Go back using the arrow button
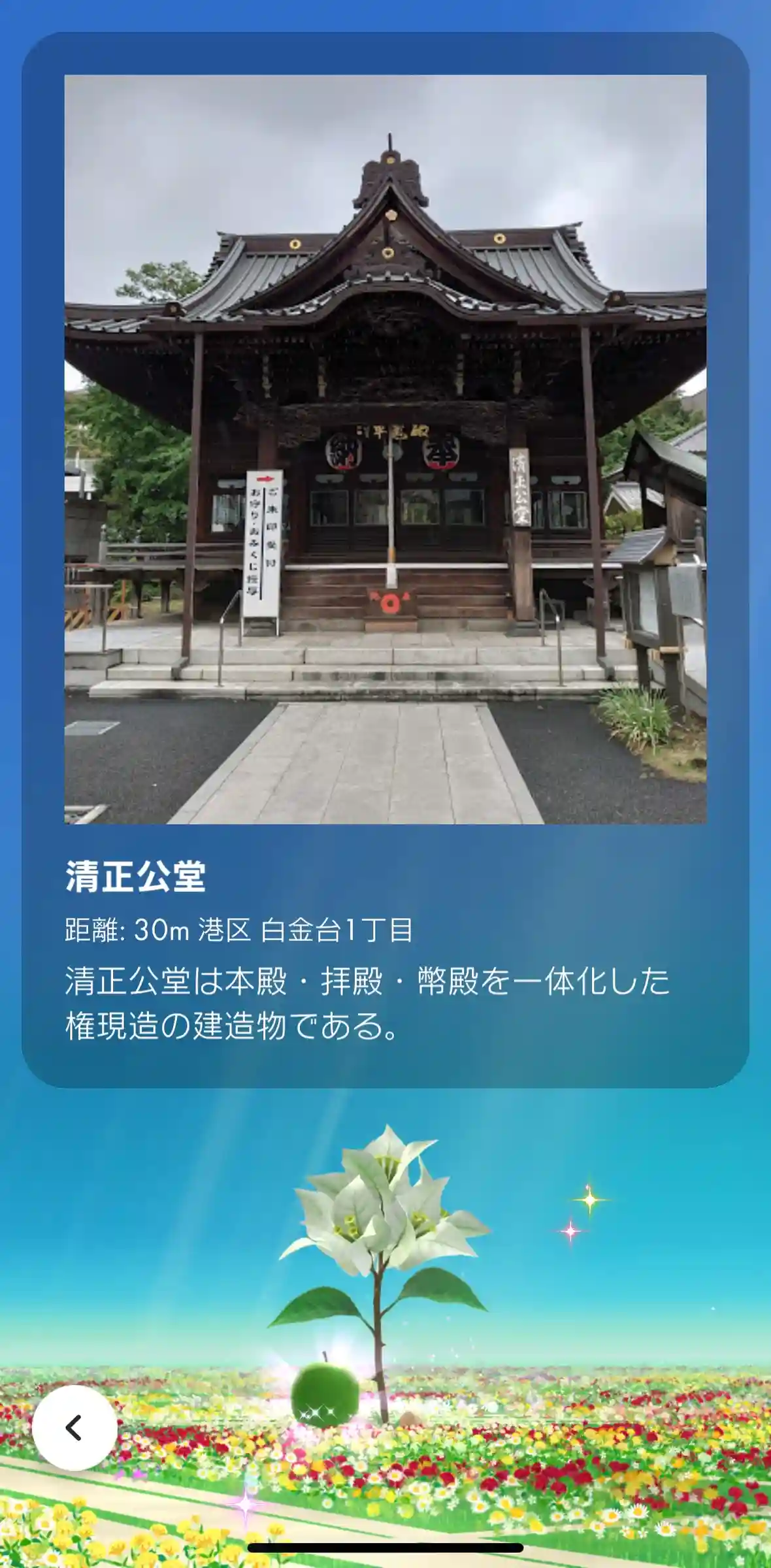The width and height of the screenshot is (771, 1568). [74, 1428]
